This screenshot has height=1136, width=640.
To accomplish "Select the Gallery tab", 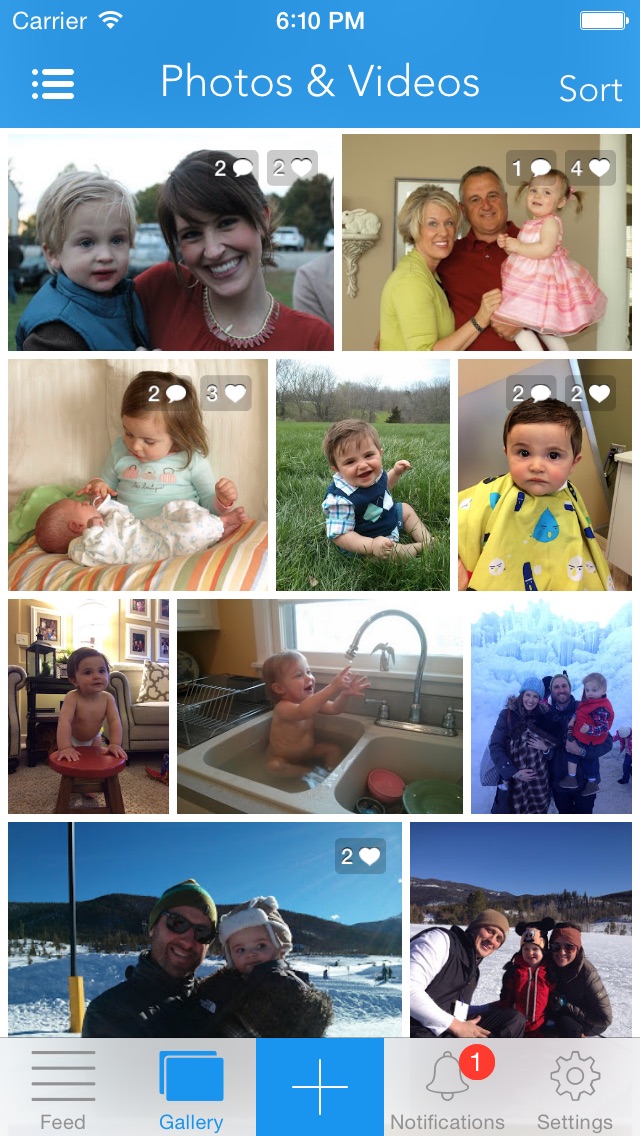I will 191,1088.
